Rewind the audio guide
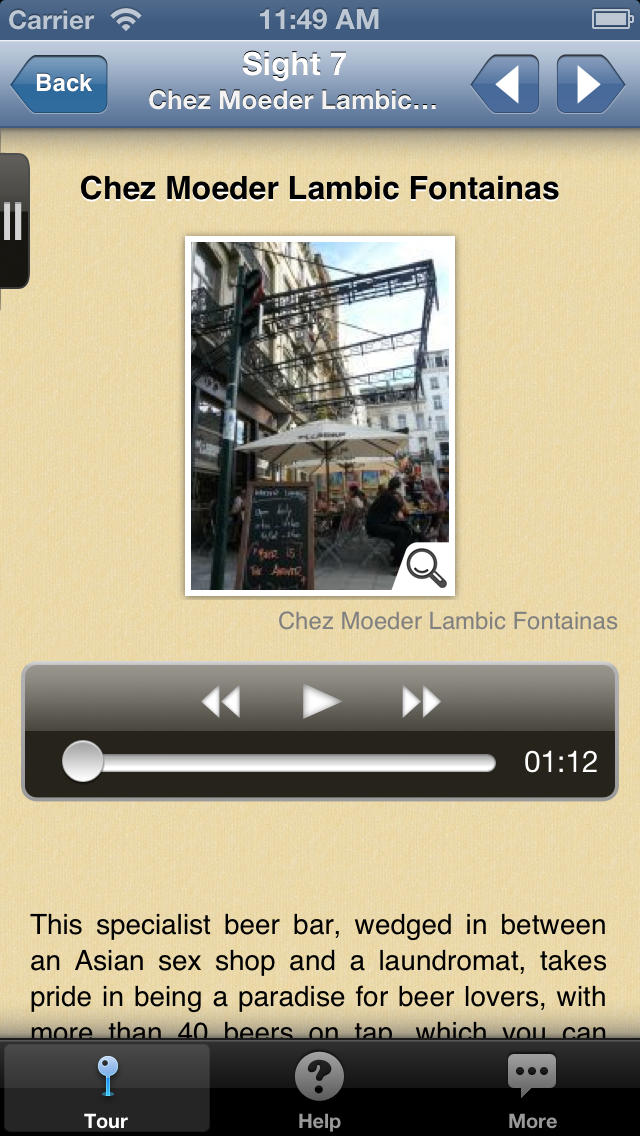The image size is (640, 1136). [x=221, y=702]
